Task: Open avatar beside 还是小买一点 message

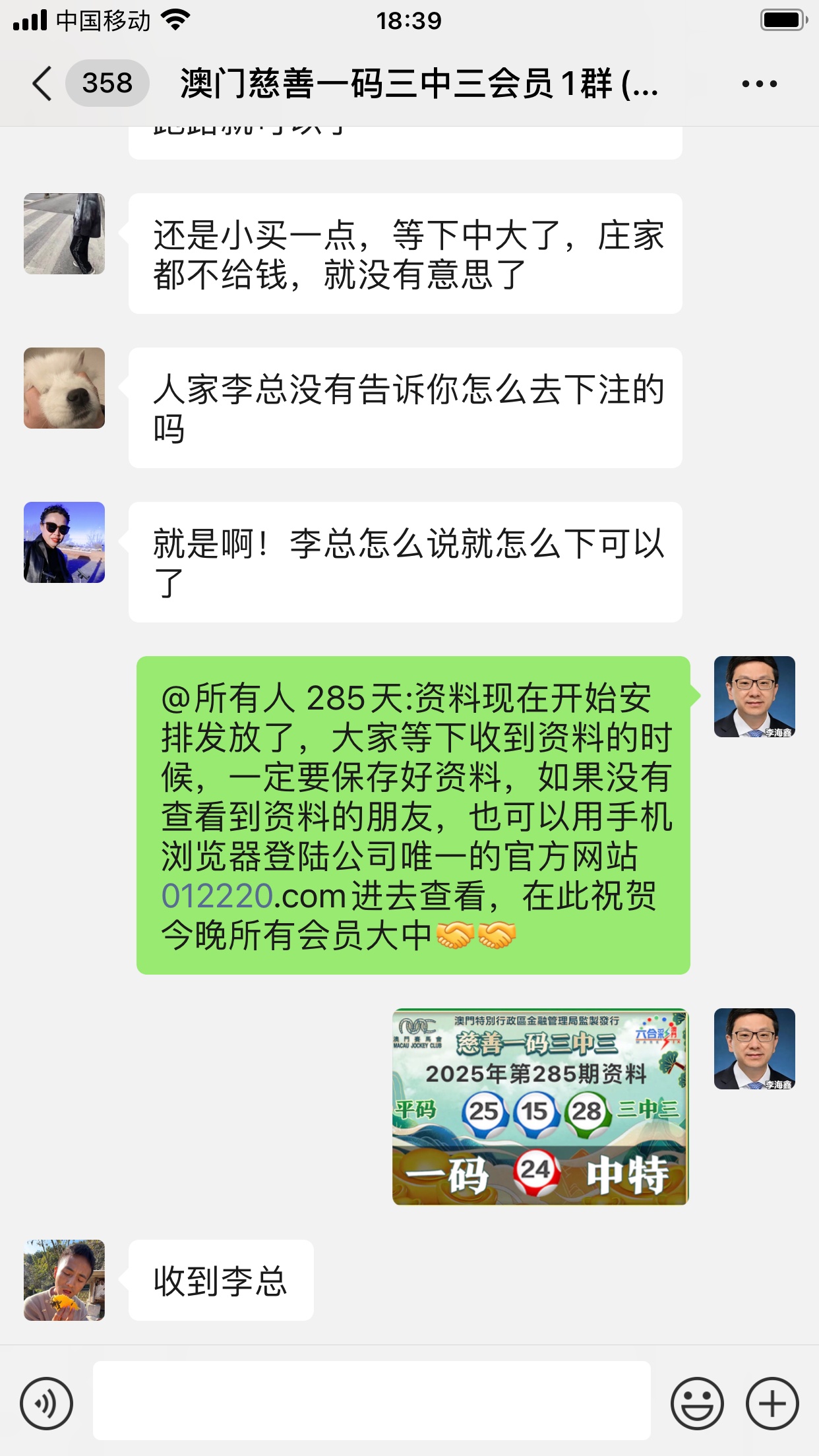Action: coord(64,233)
